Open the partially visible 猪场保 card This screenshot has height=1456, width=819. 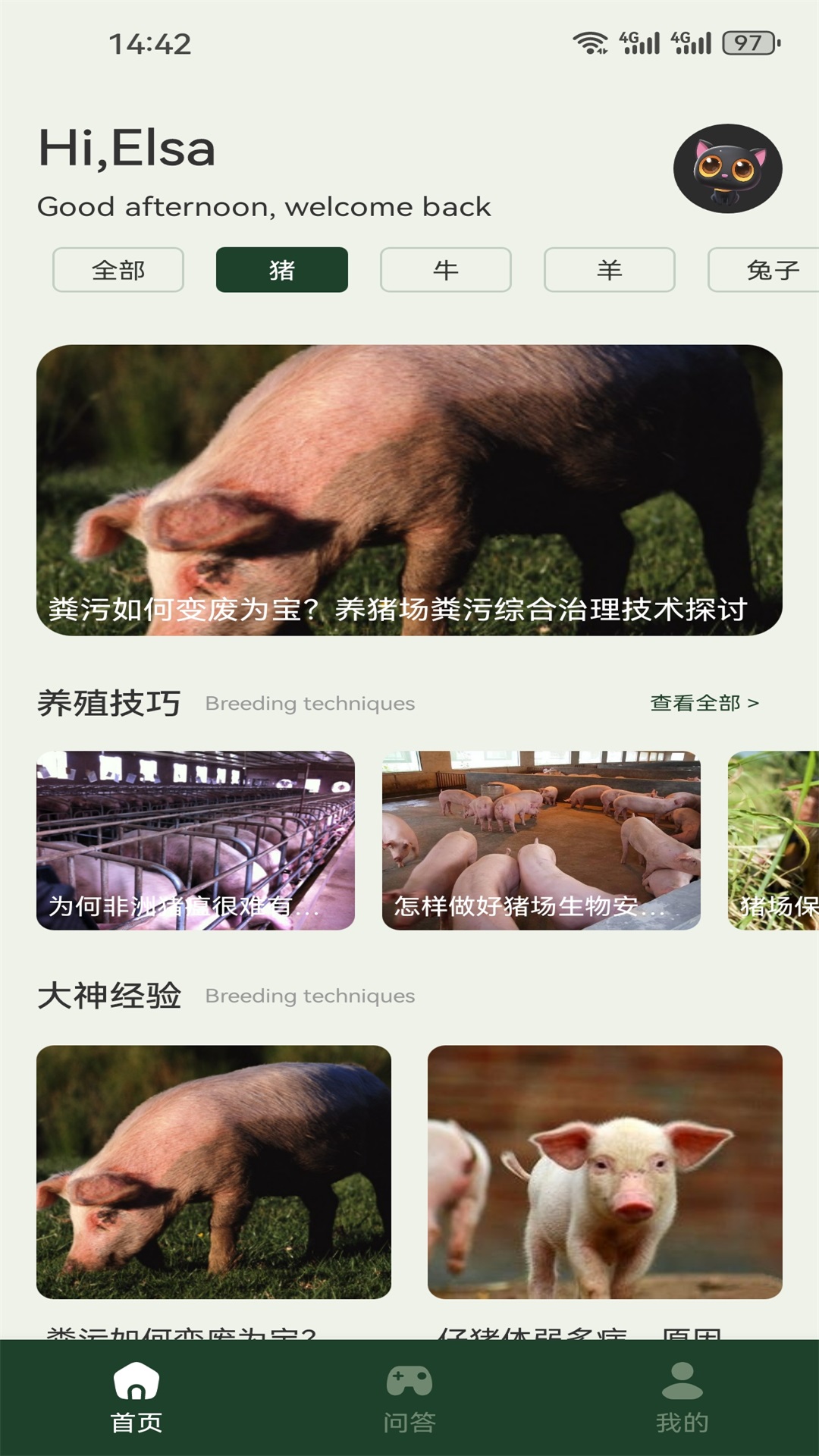point(773,840)
